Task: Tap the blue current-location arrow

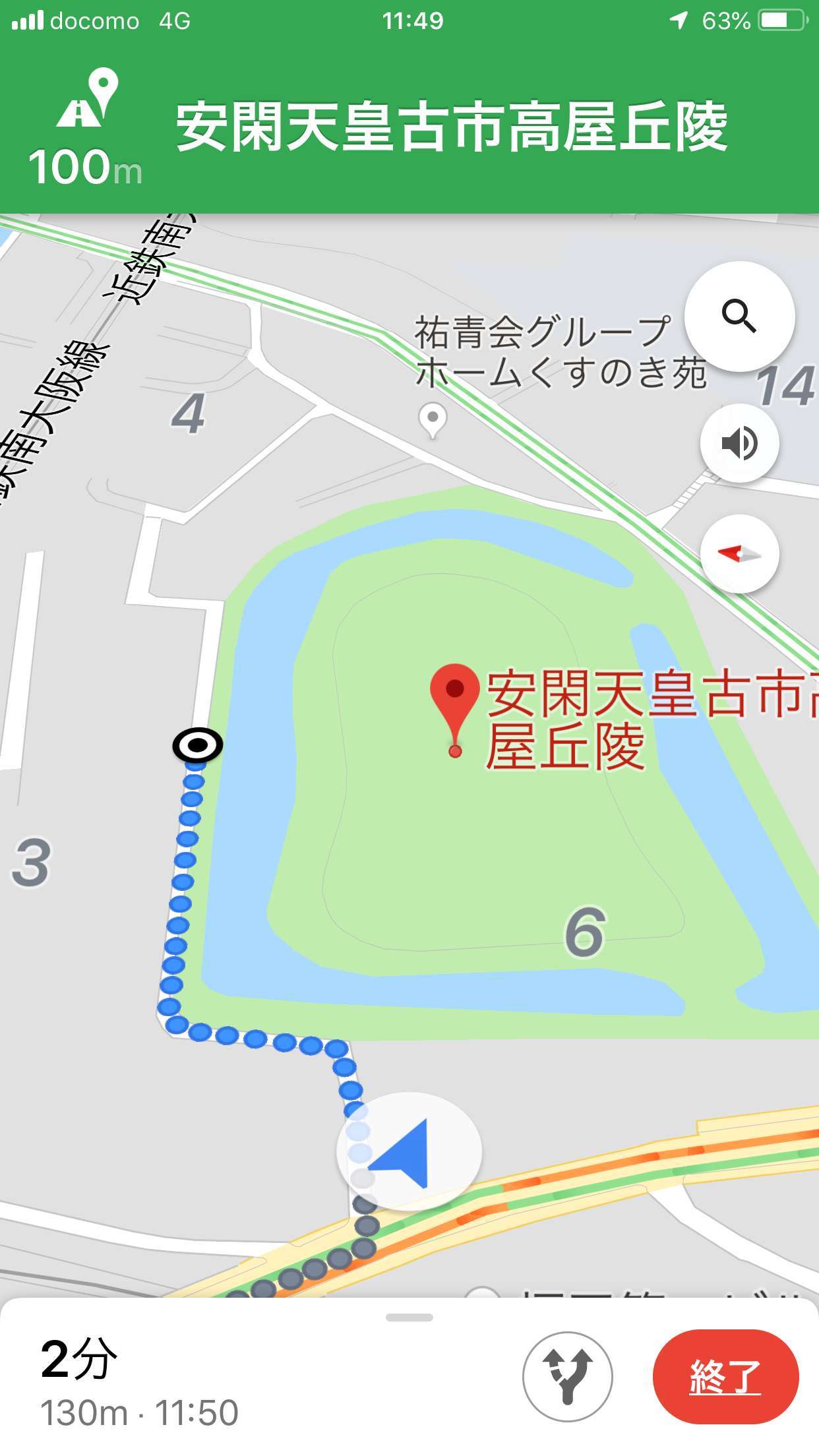Action: [x=409, y=1151]
